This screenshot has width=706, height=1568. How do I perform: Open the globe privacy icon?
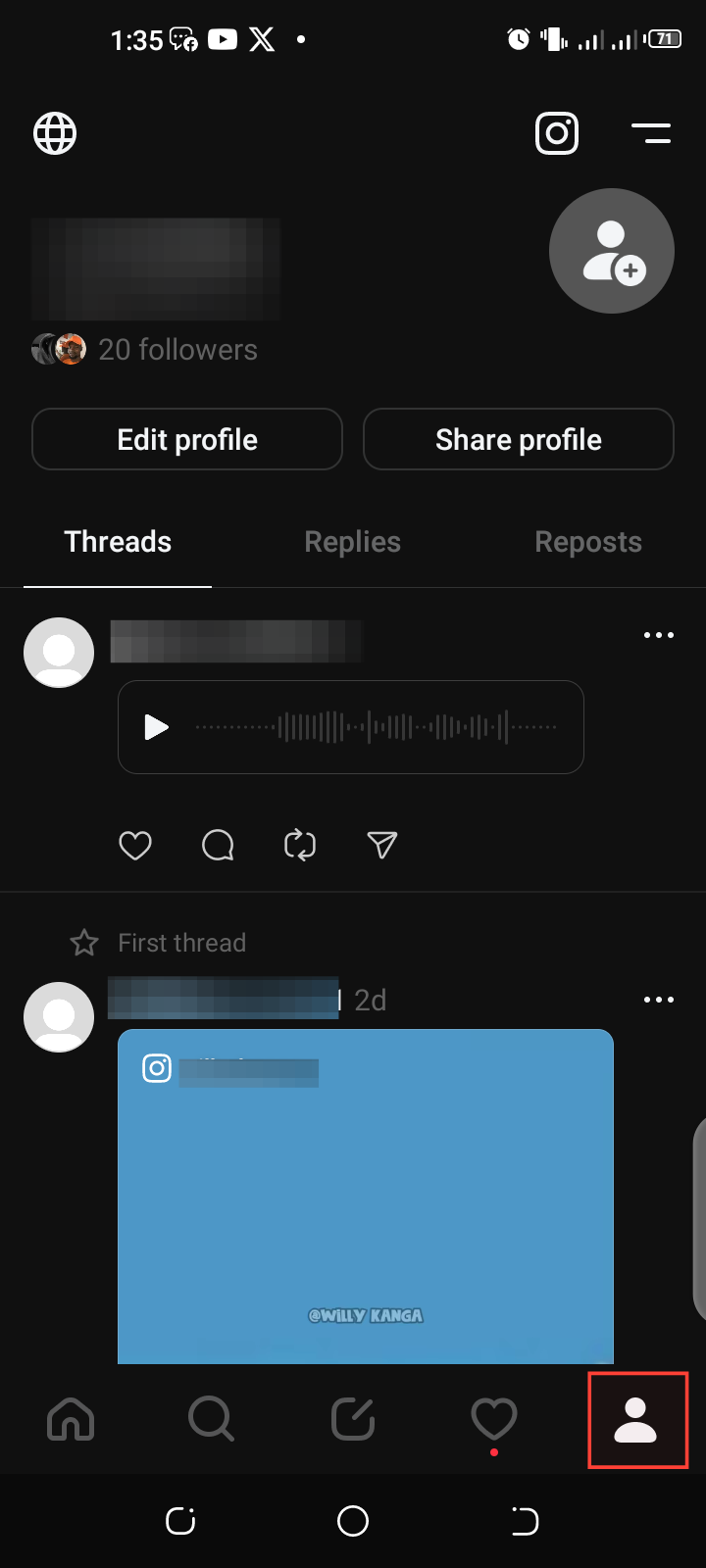[x=55, y=133]
